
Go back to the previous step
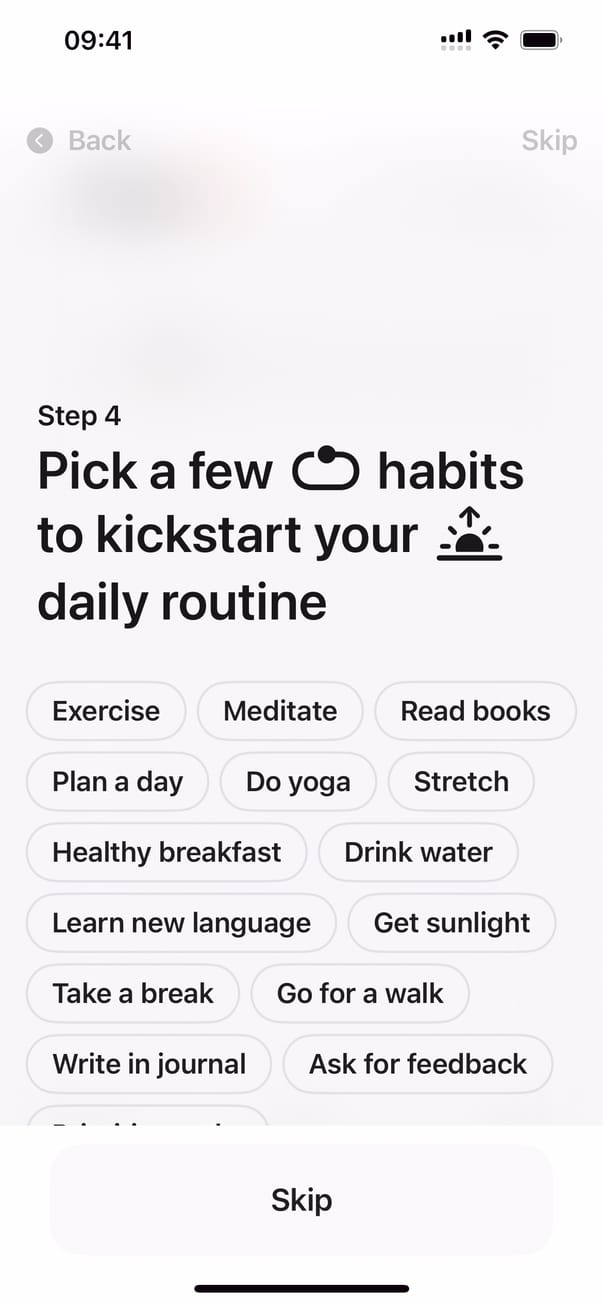80,141
